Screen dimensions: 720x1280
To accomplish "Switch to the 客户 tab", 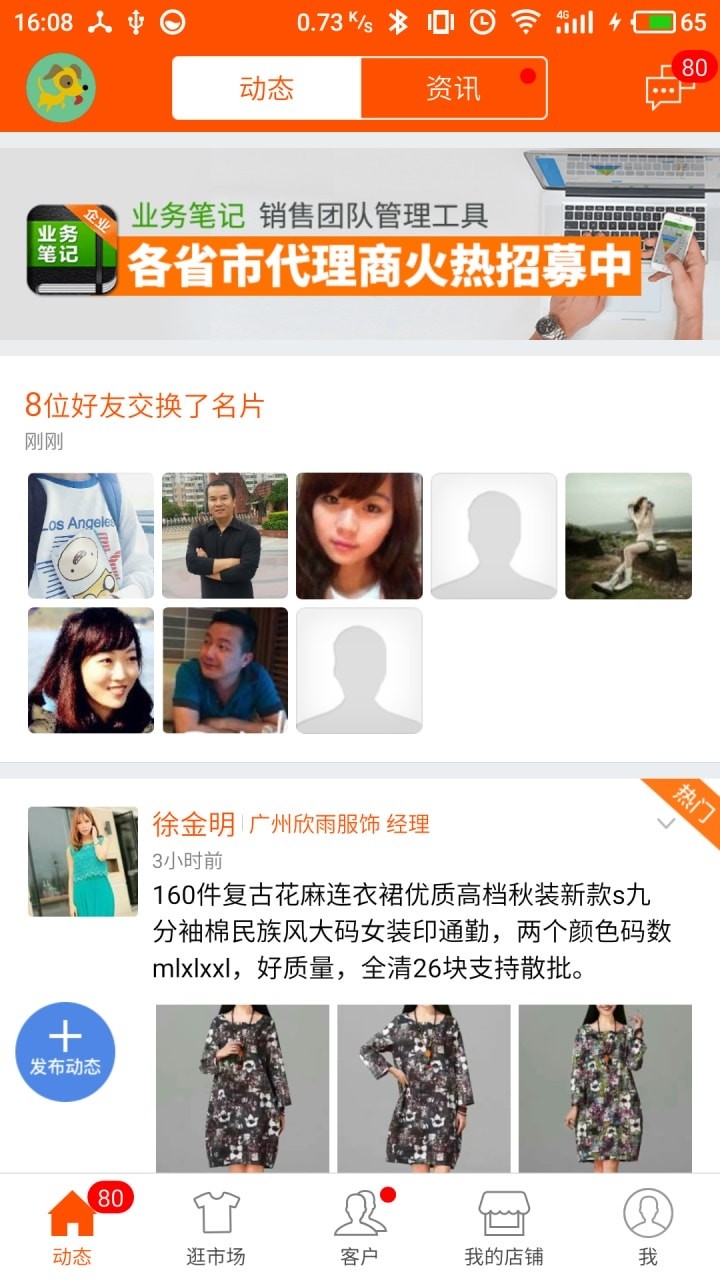I will pyautogui.click(x=360, y=1227).
